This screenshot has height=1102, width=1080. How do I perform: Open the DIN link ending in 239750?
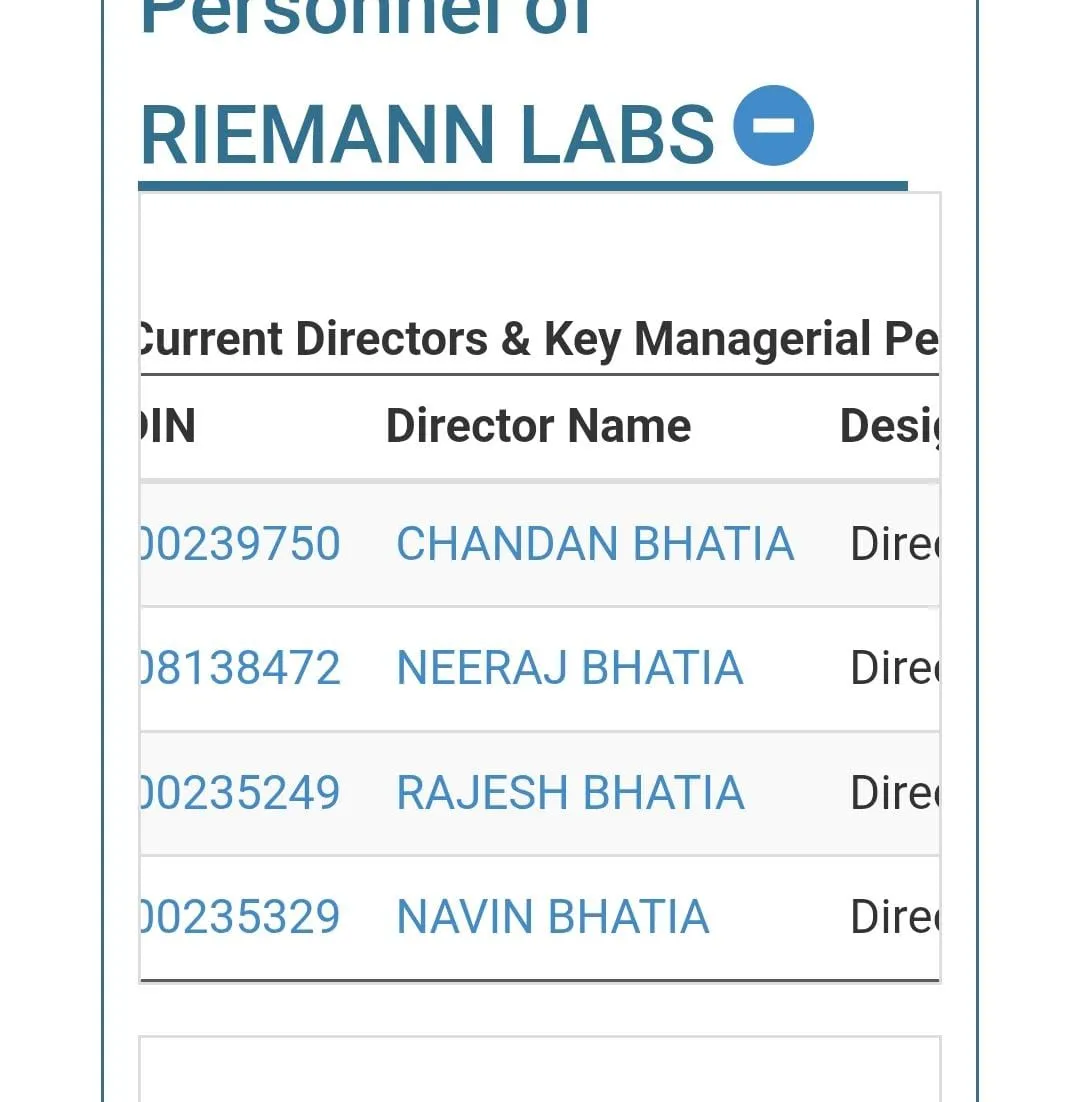[241, 544]
